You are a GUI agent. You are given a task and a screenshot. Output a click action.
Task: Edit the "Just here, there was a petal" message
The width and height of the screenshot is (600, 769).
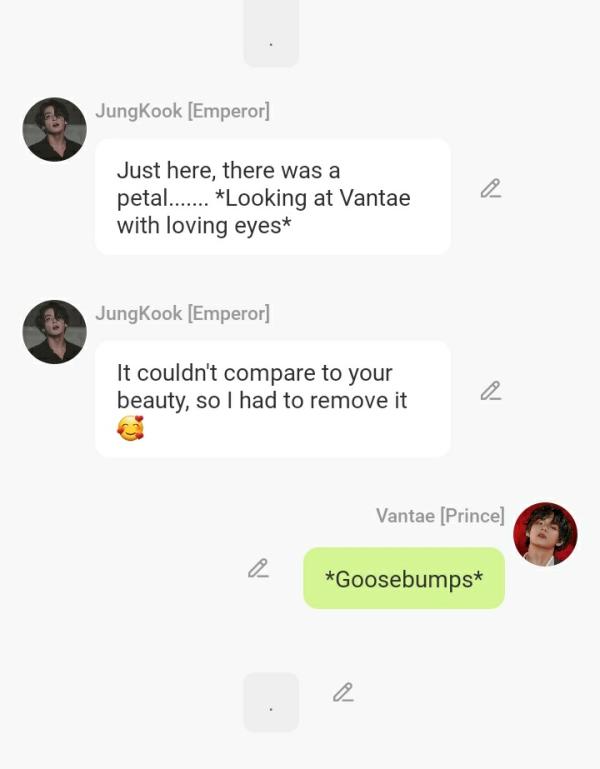(x=490, y=188)
